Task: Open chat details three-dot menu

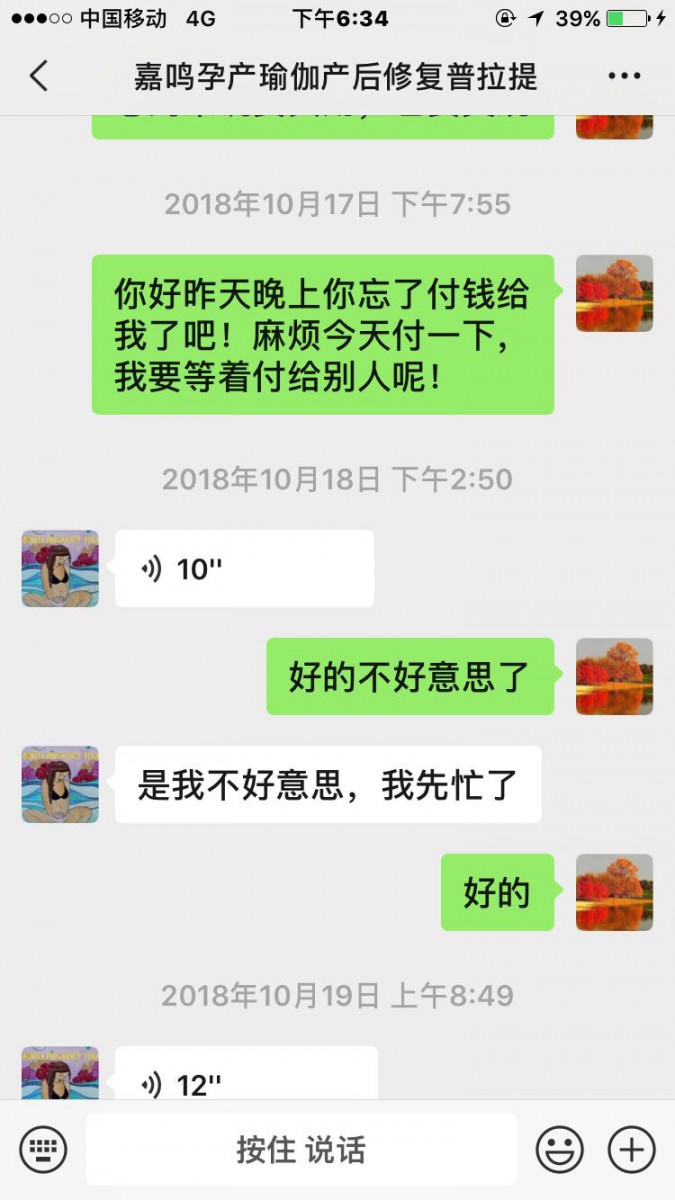Action: (624, 76)
